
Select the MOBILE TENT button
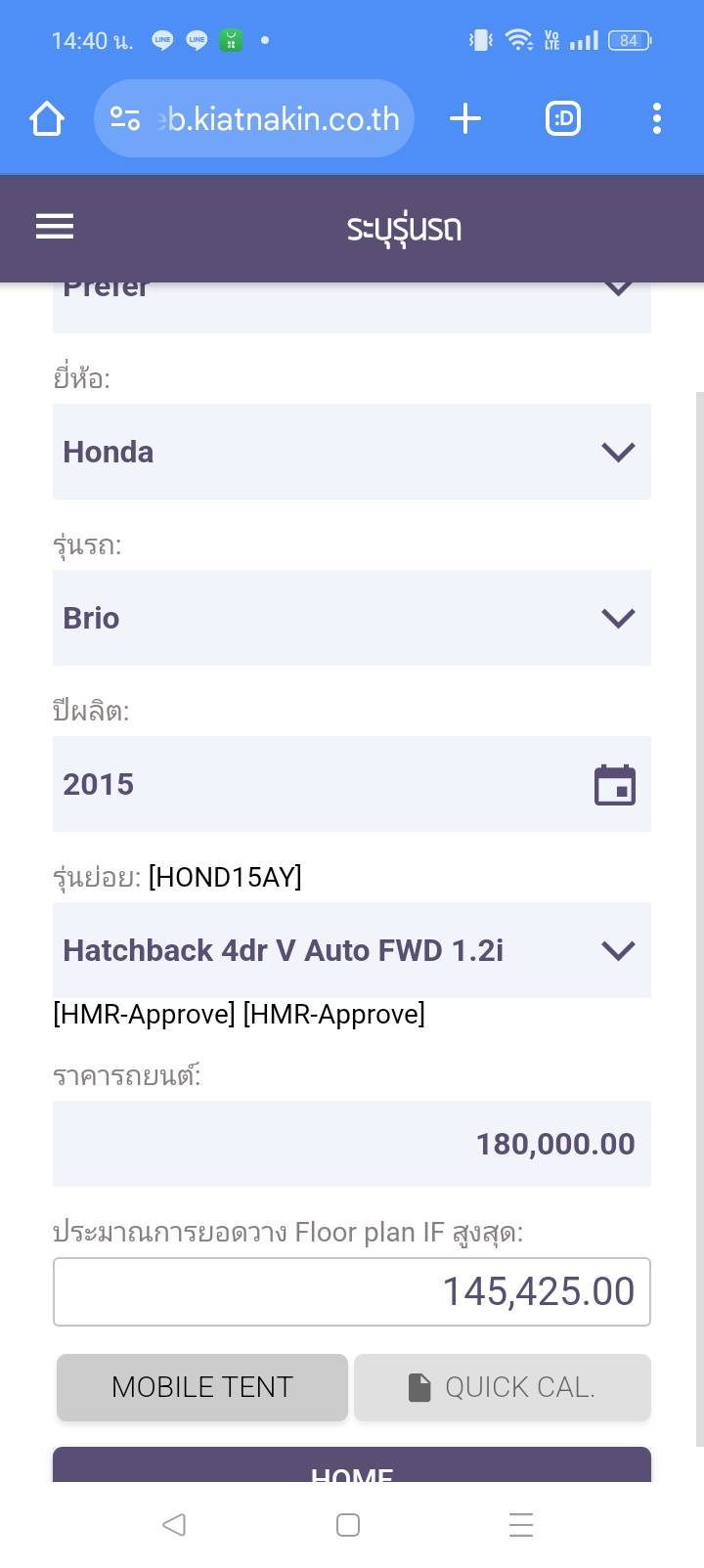pyautogui.click(x=202, y=1387)
